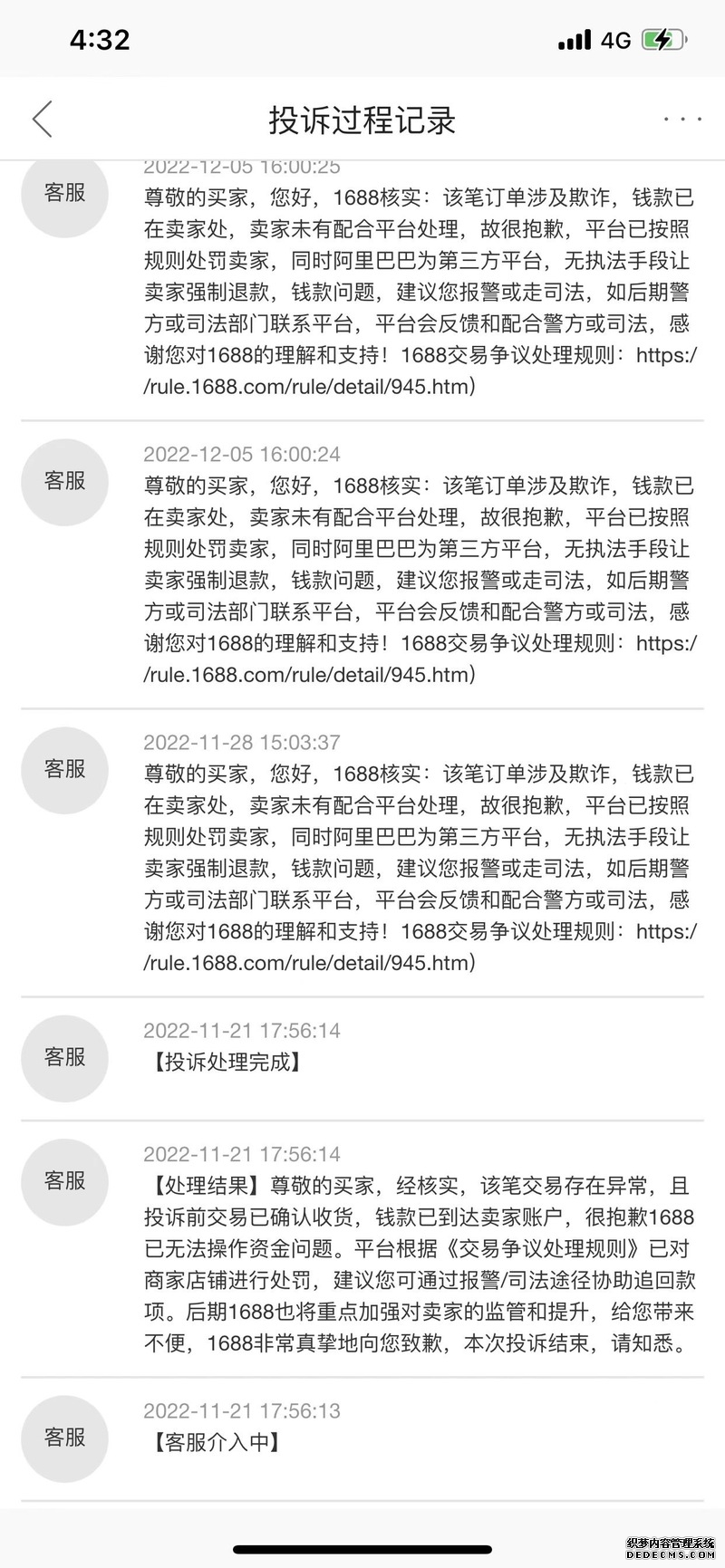Go back from the complaint record page
Viewport: 725px width, 1568px height.
(43, 119)
